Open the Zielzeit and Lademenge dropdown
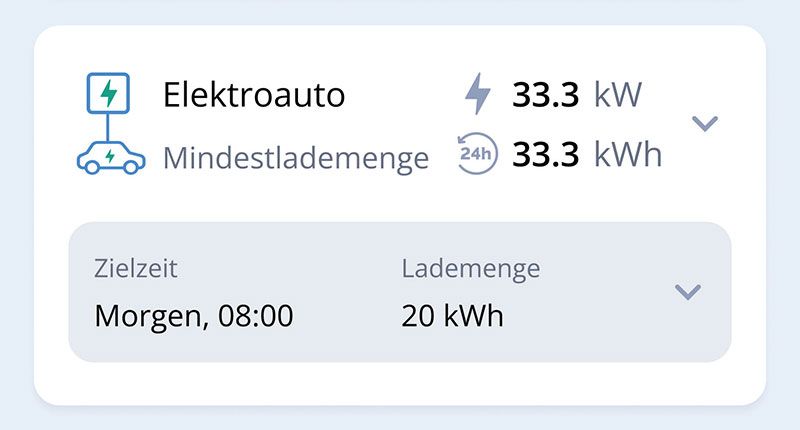Image resolution: width=800 pixels, height=430 pixels. point(688,292)
